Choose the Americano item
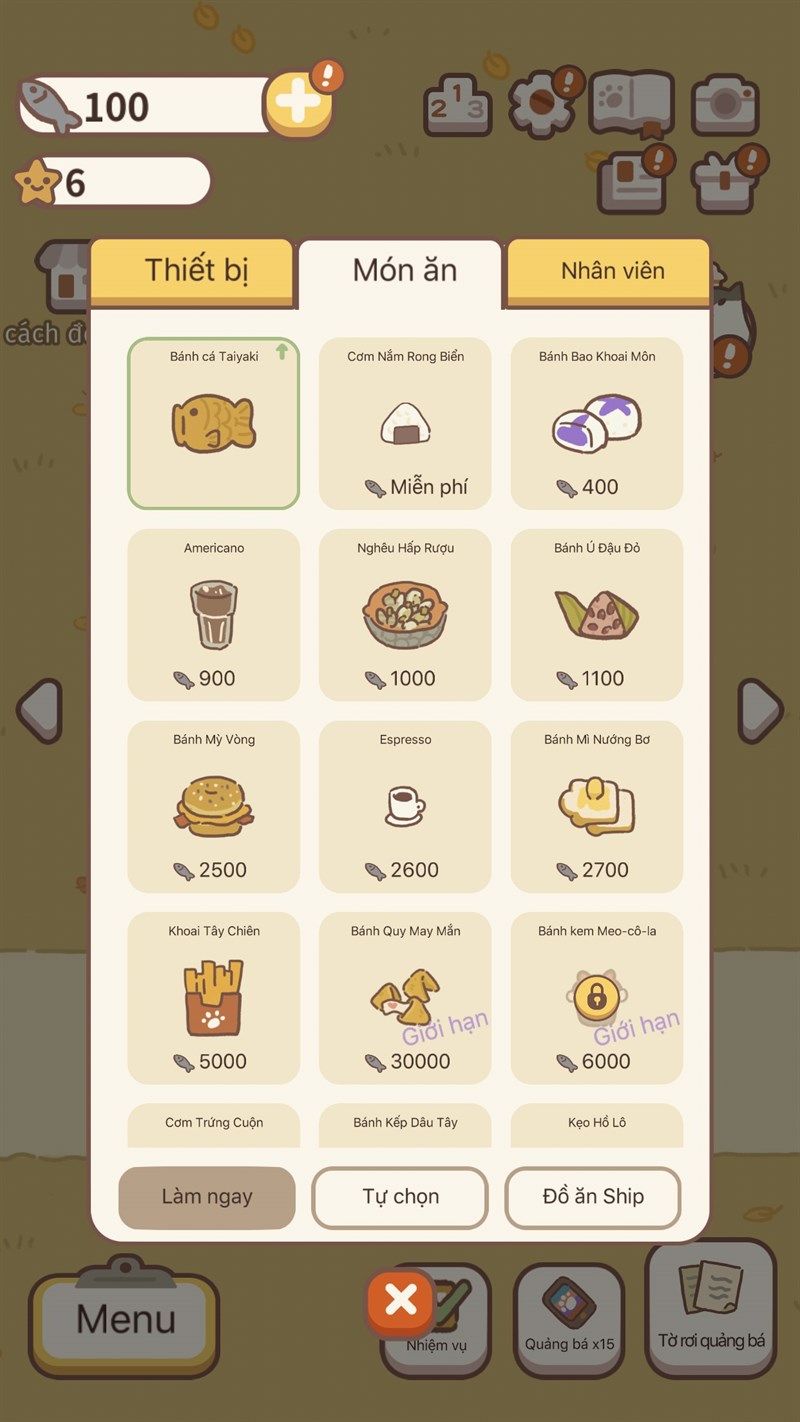This screenshot has height=1422, width=800. (213, 614)
